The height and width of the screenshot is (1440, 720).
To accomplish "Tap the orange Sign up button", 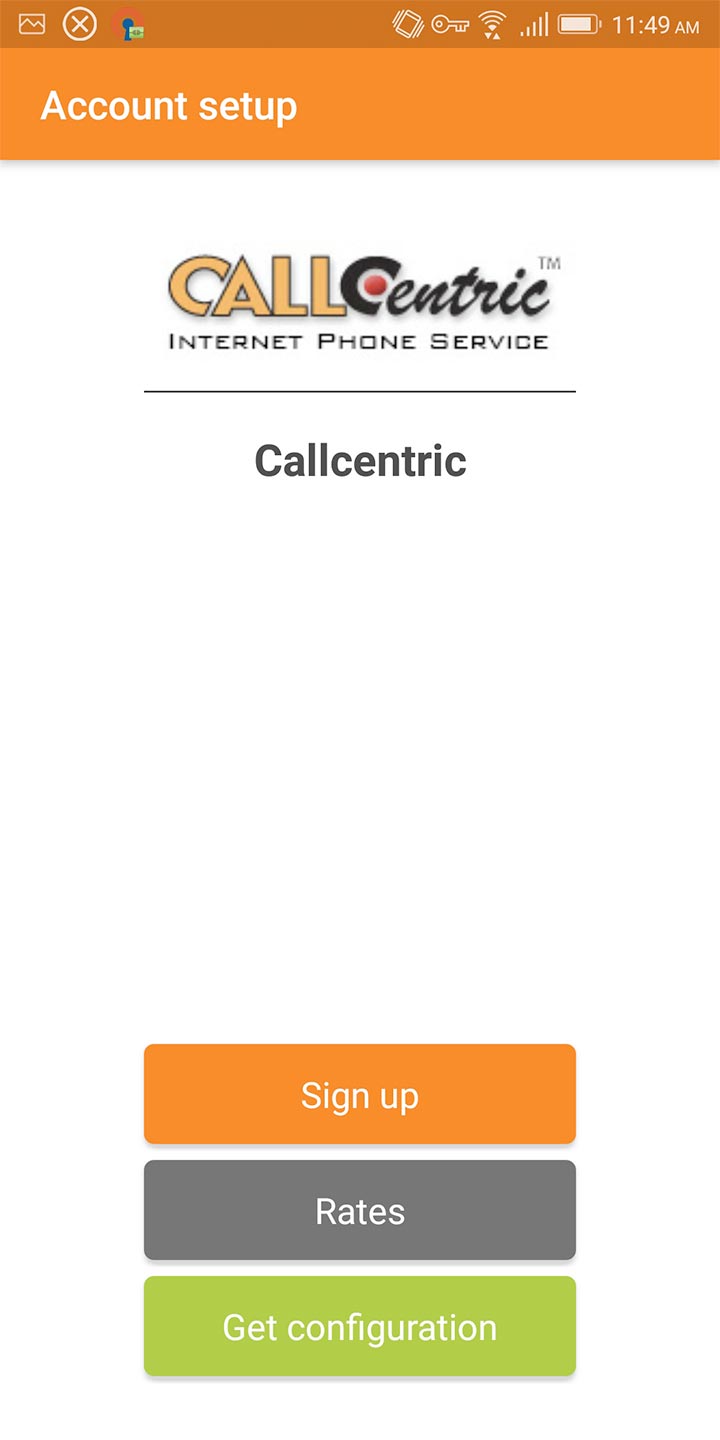I will pos(360,1094).
